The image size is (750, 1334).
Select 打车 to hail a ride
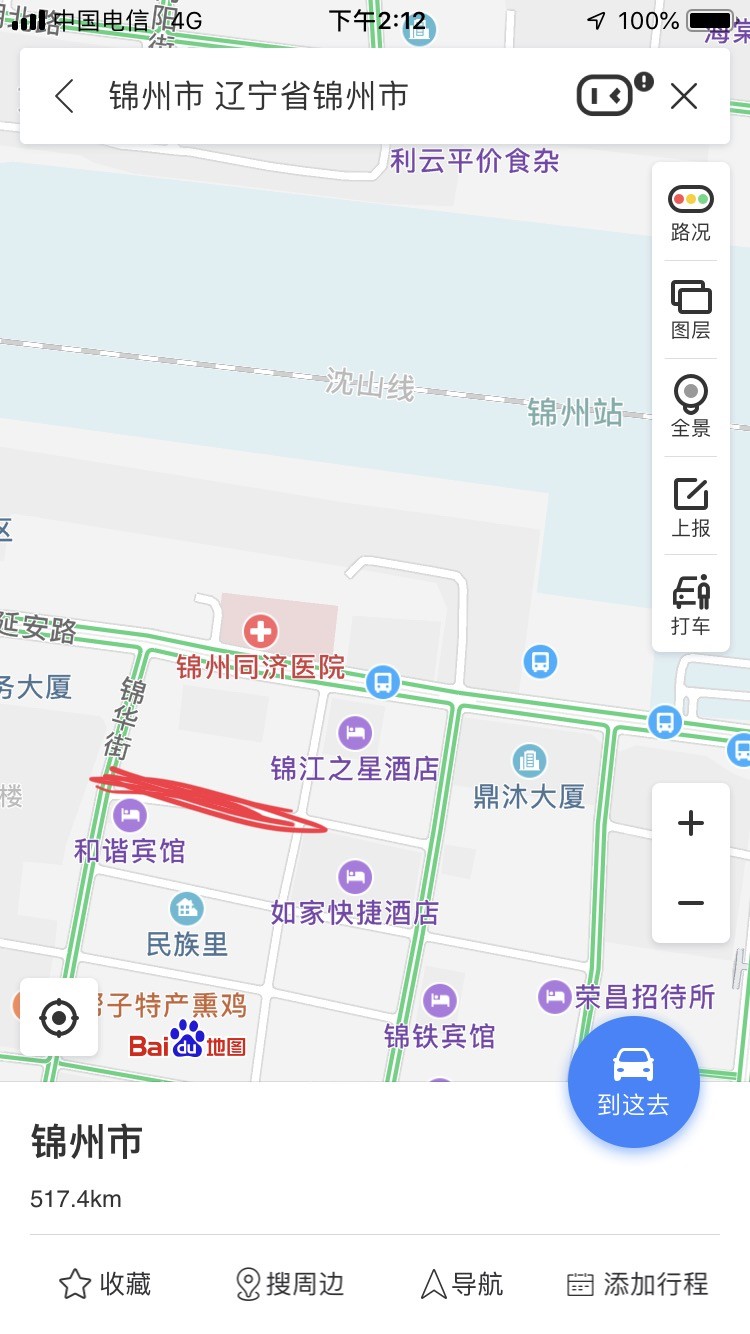click(690, 604)
